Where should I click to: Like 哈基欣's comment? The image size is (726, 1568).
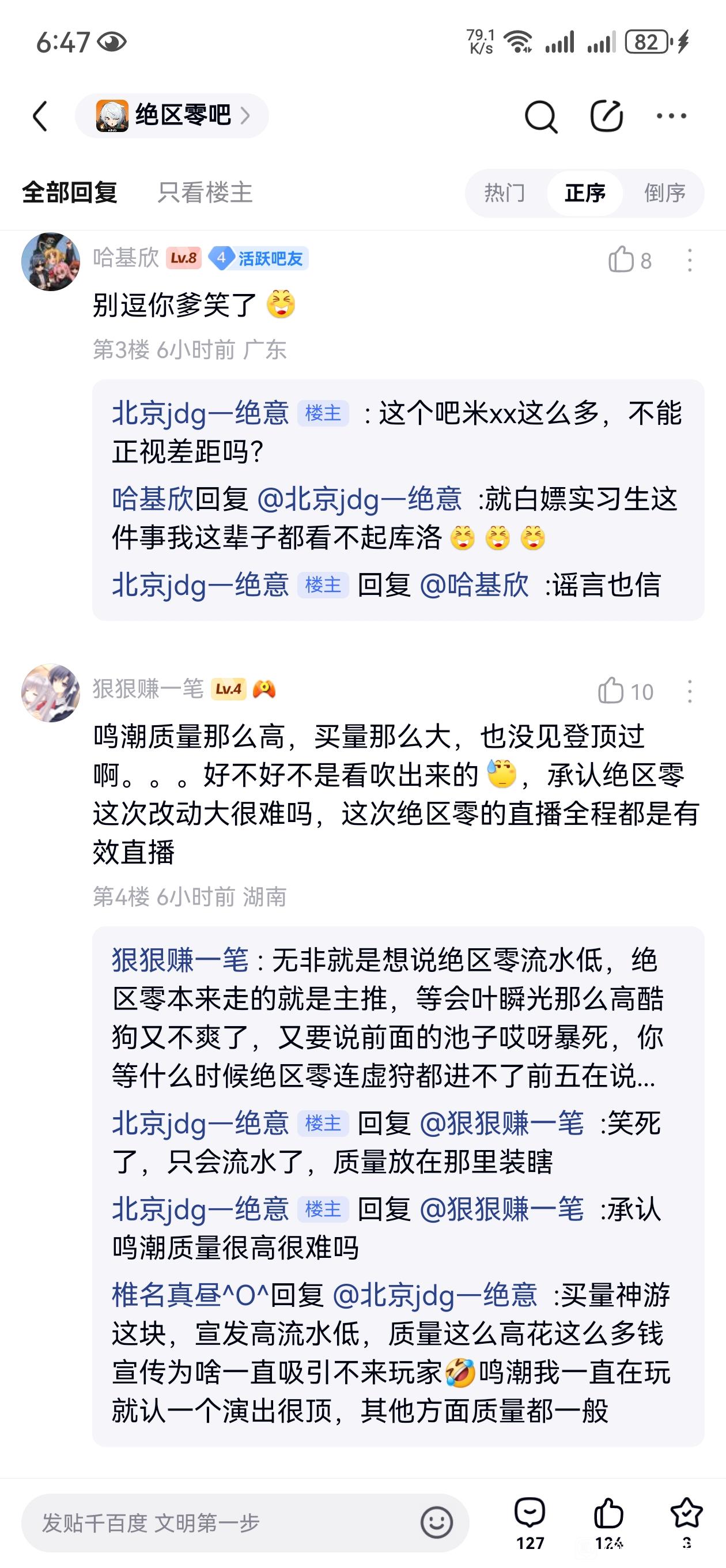pyautogui.click(x=621, y=260)
